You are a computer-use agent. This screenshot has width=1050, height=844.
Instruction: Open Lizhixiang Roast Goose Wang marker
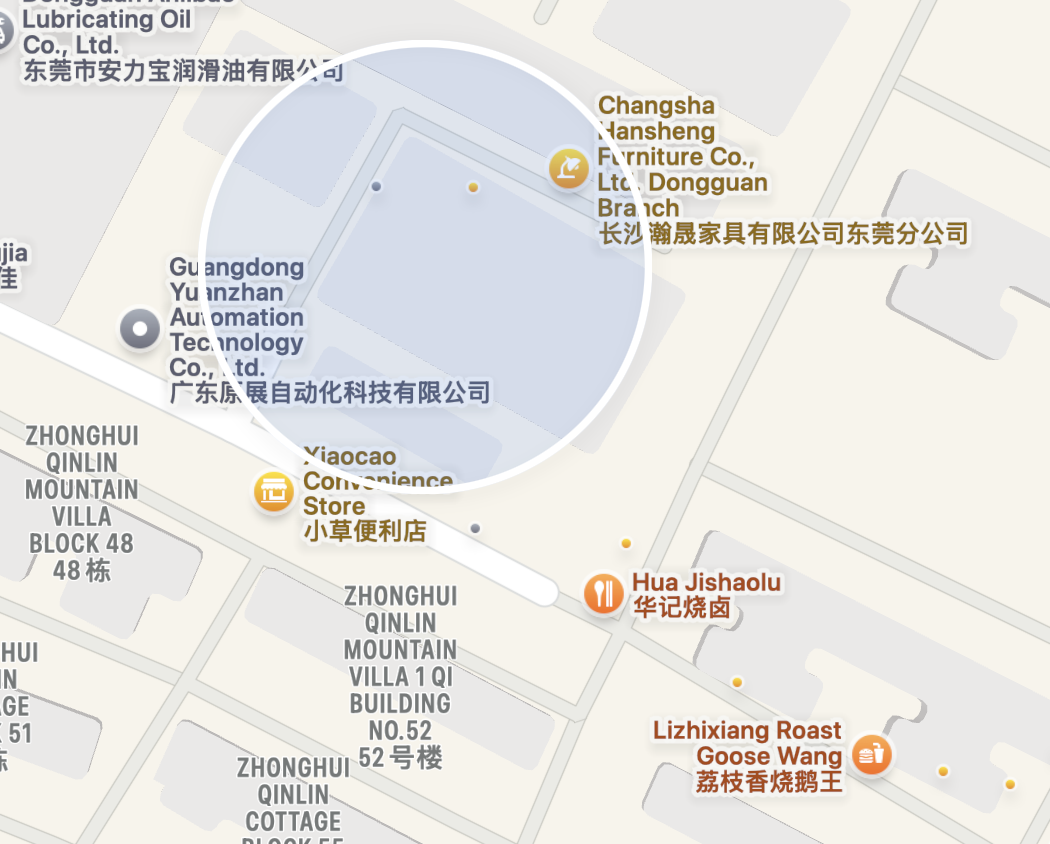point(872,753)
